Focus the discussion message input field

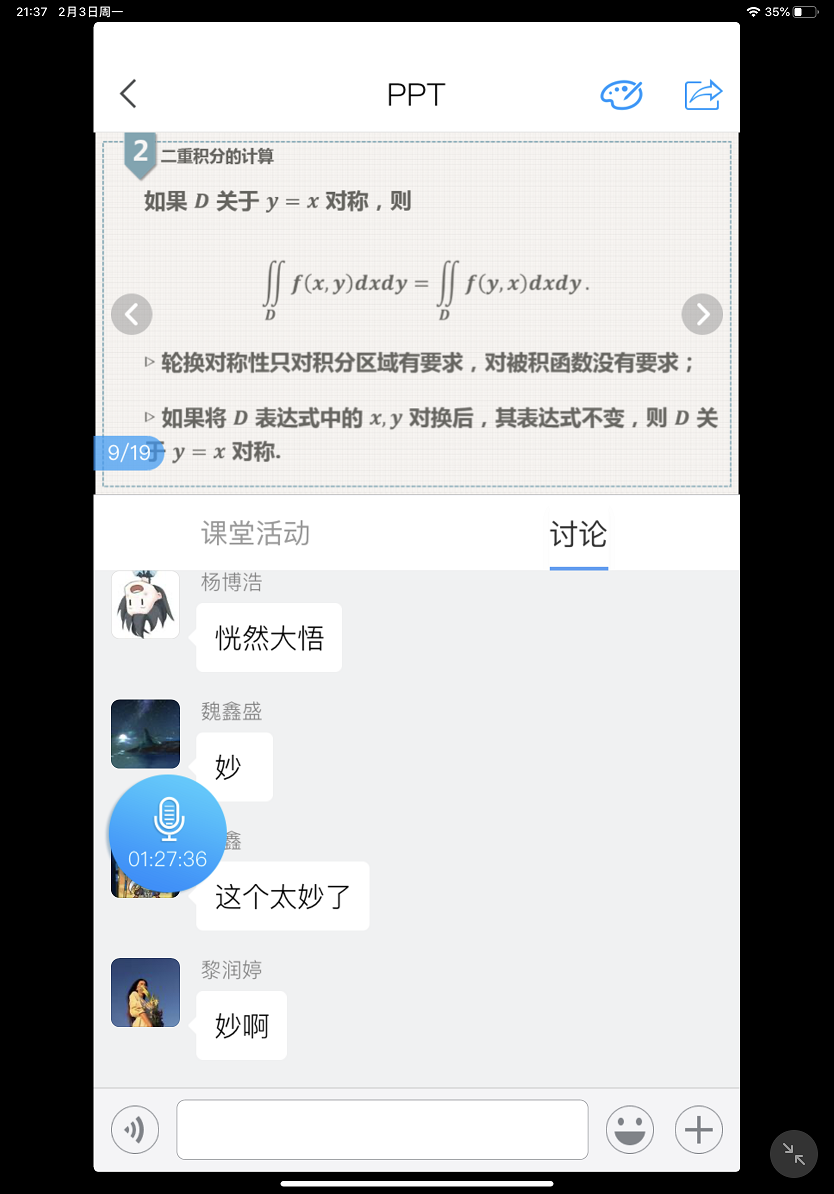click(382, 1130)
